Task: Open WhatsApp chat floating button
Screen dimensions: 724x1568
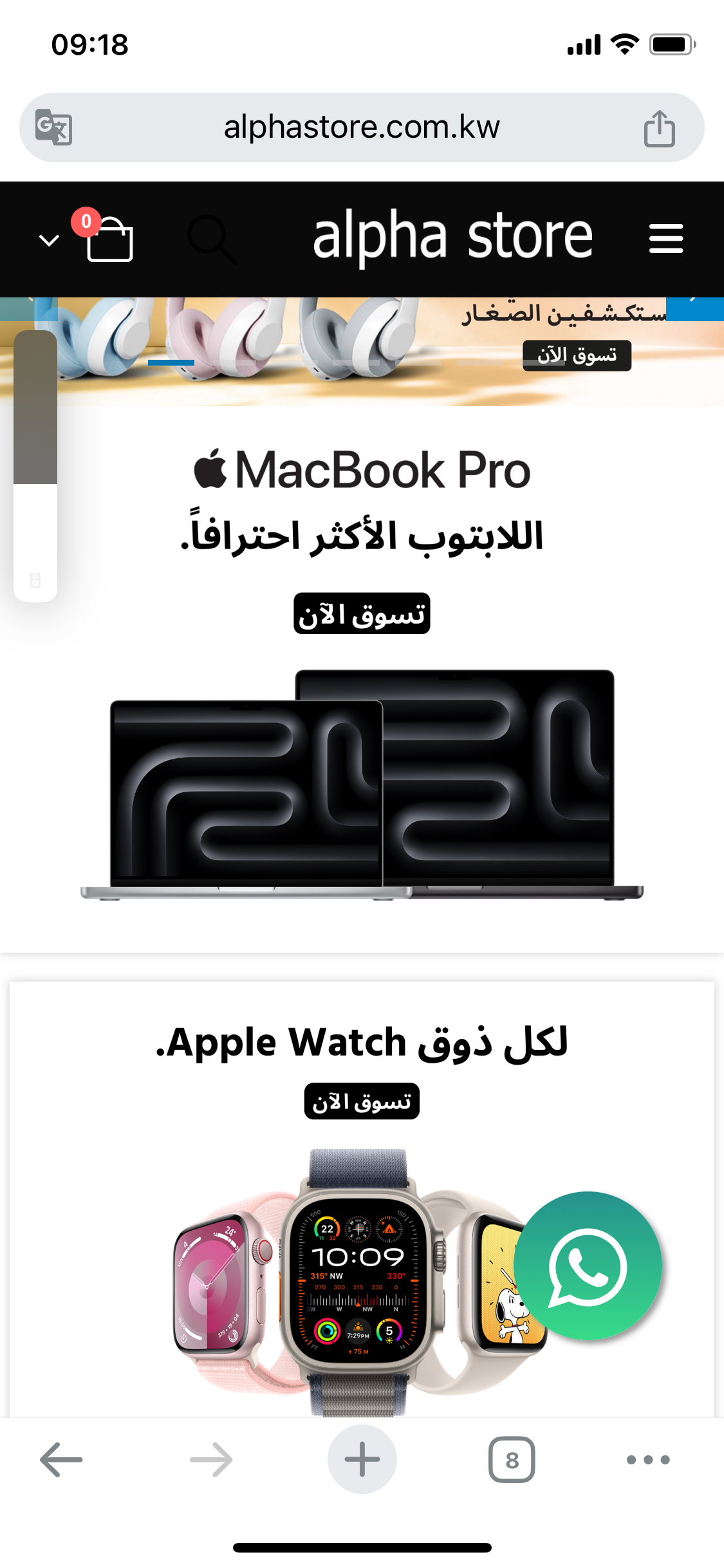Action: [588, 1266]
